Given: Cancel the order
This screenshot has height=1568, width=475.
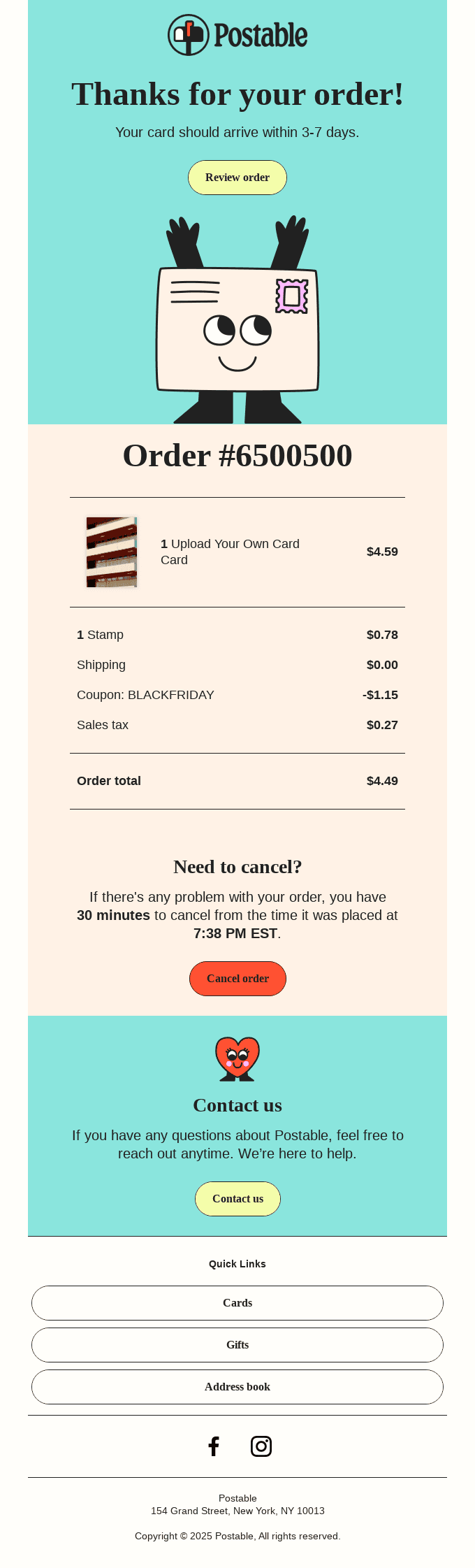Looking at the screenshot, I should 237,979.
